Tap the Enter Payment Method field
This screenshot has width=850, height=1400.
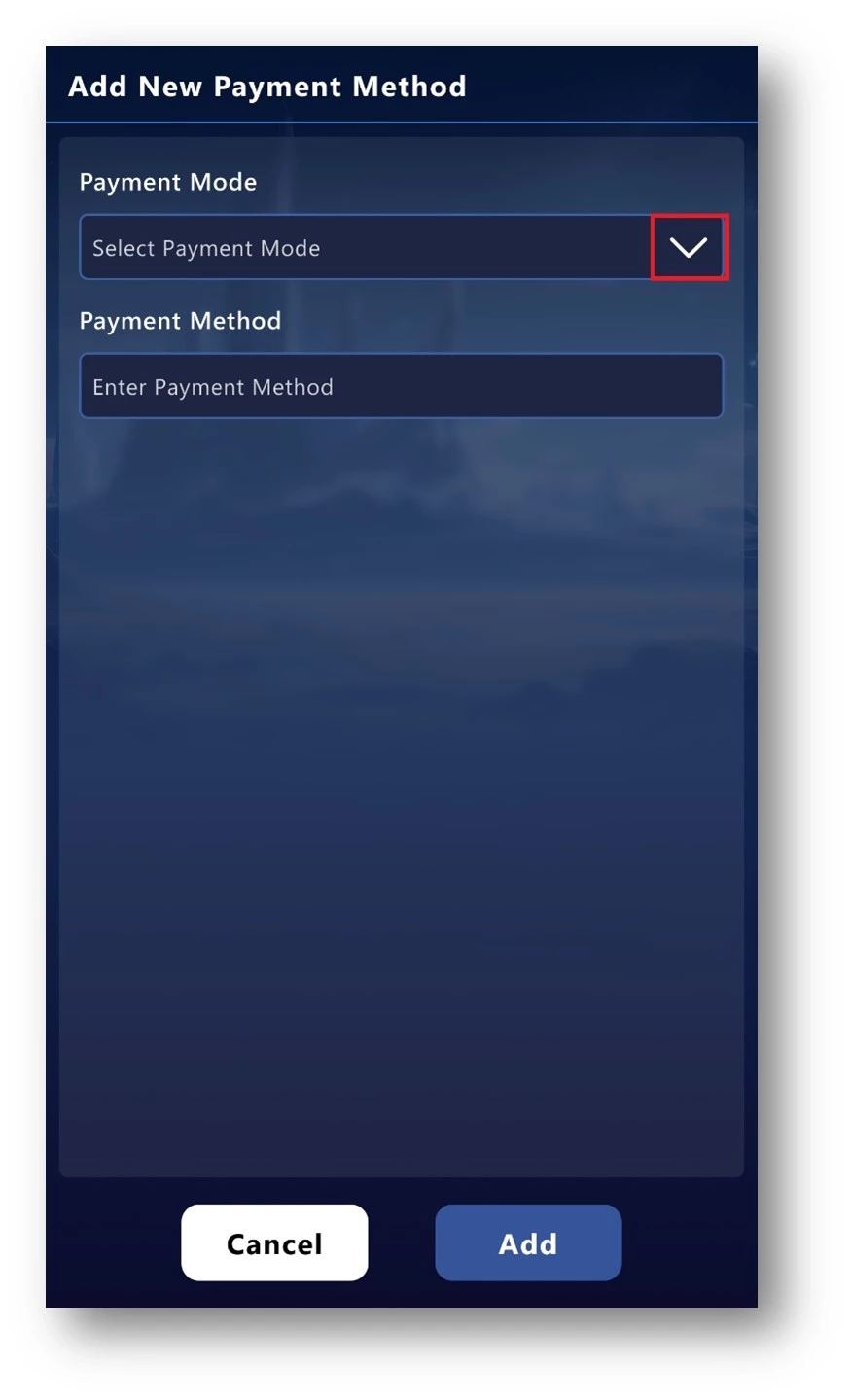pyautogui.click(x=401, y=386)
